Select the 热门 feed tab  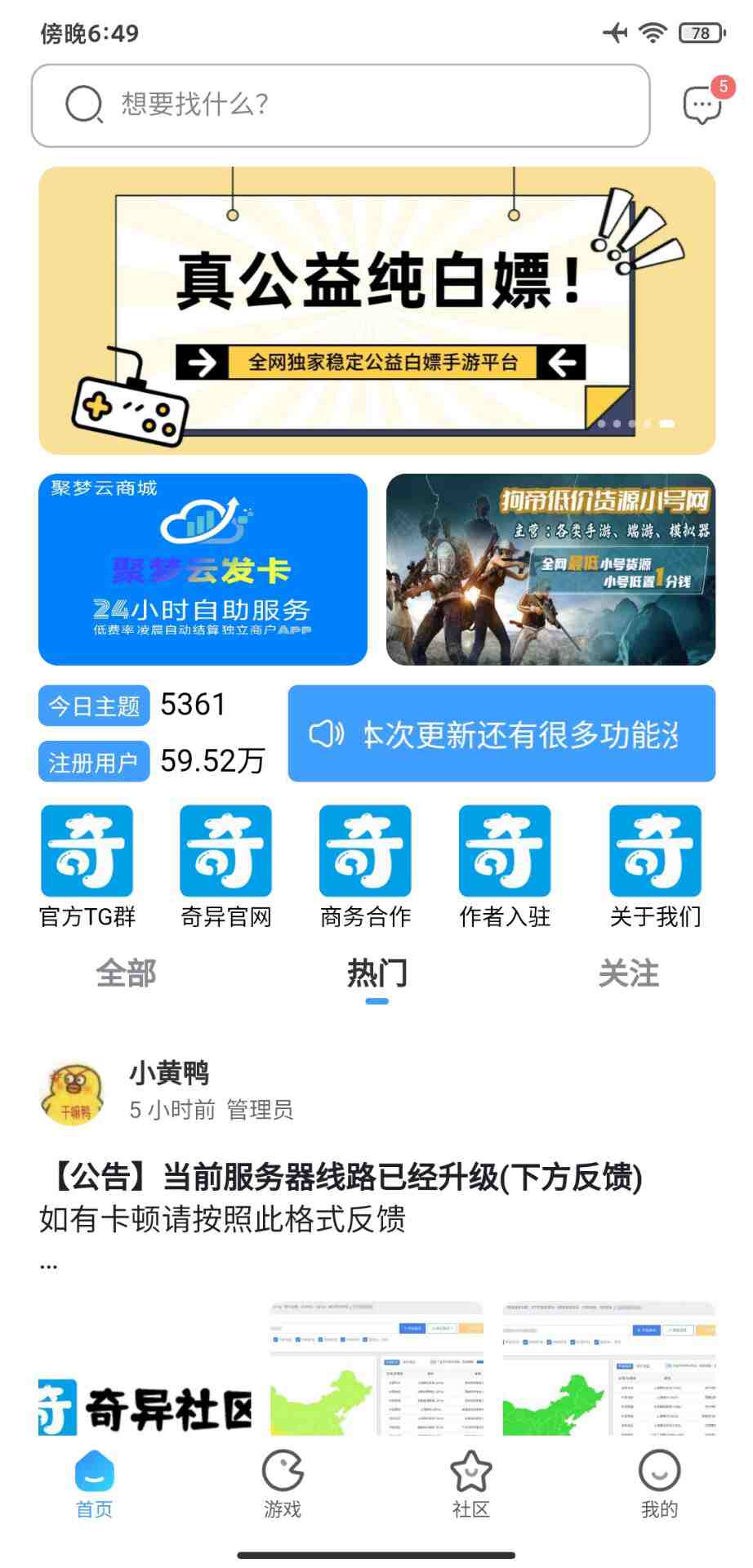(x=376, y=973)
